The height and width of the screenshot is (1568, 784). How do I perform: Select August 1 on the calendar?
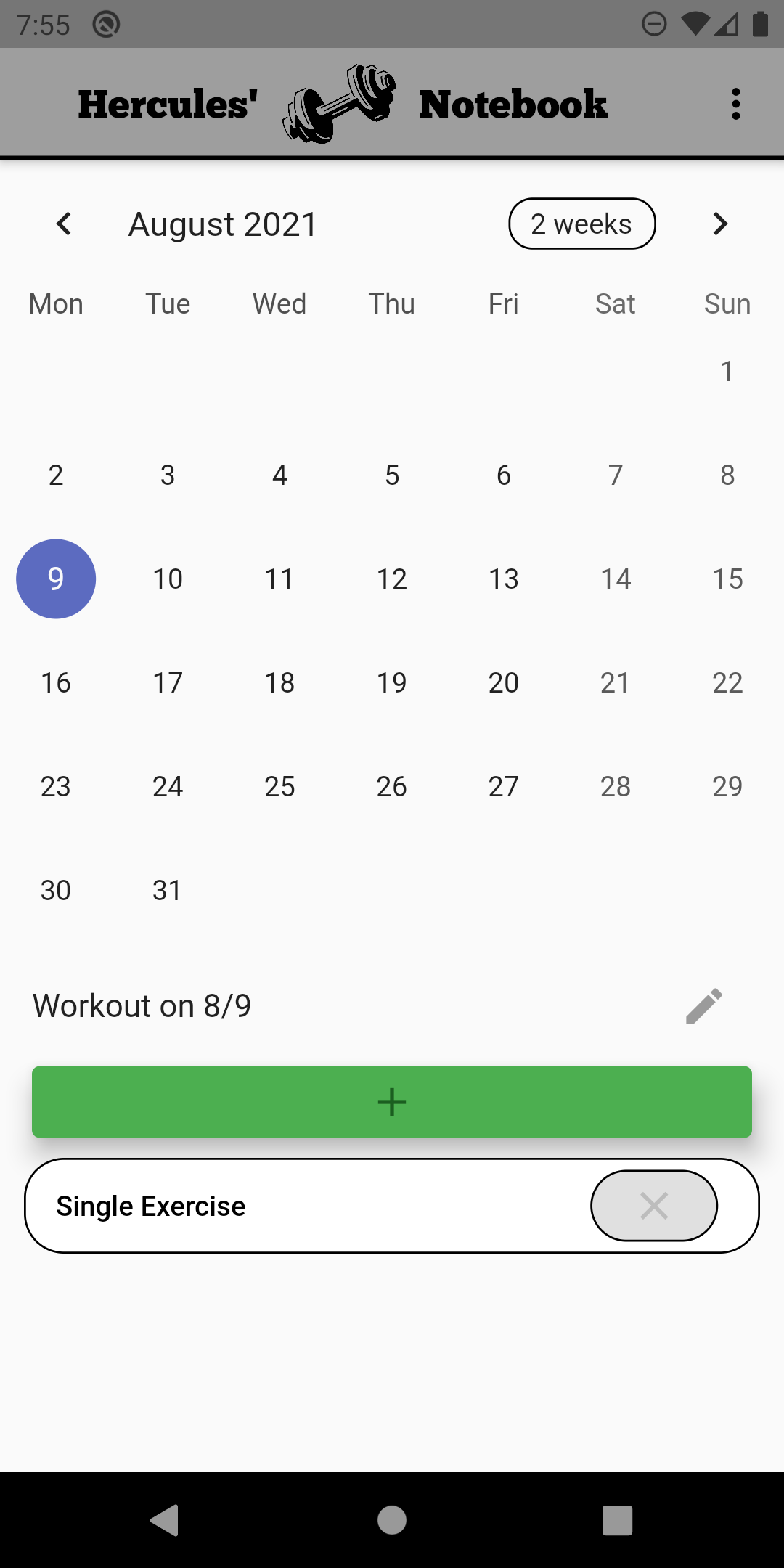pyautogui.click(x=727, y=371)
